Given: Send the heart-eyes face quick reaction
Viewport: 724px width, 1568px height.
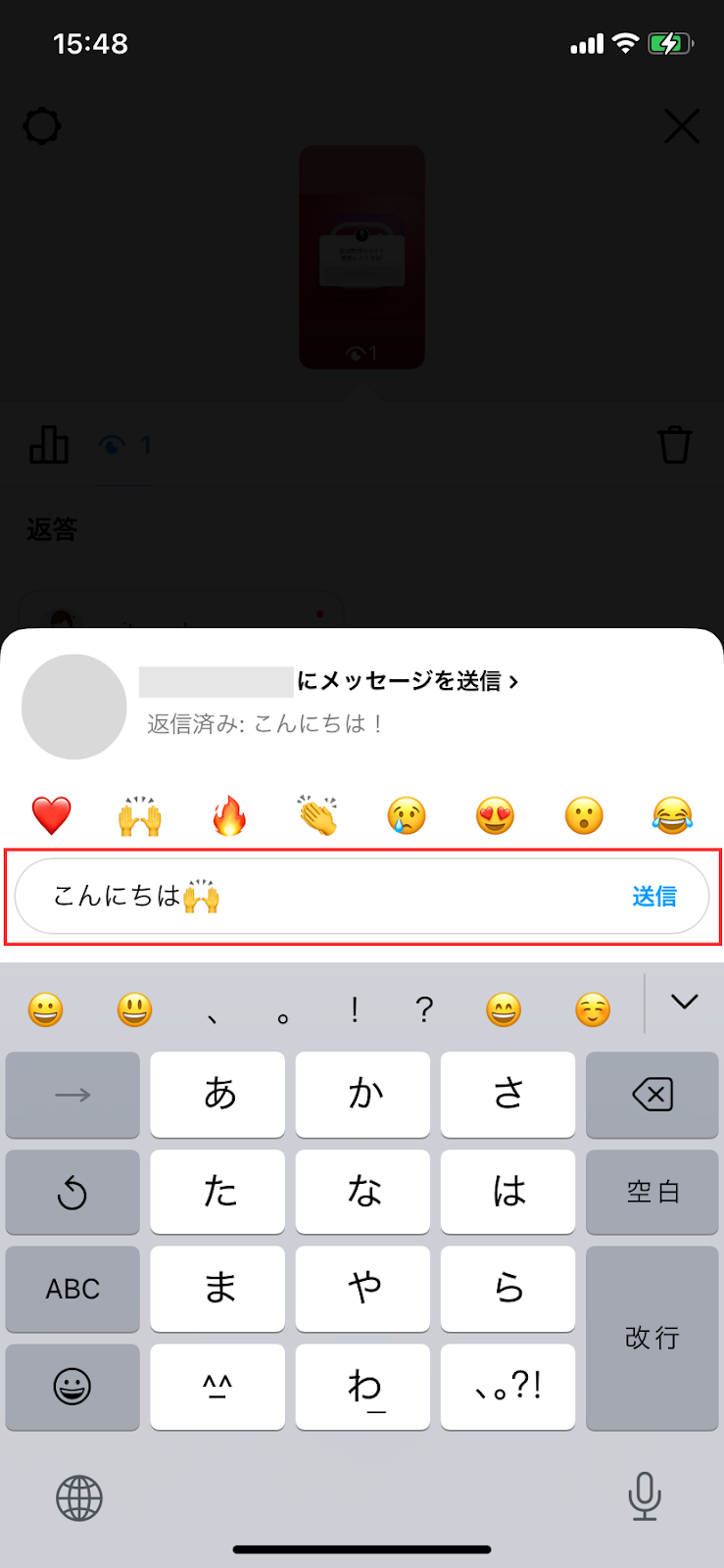Looking at the screenshot, I should [x=495, y=815].
